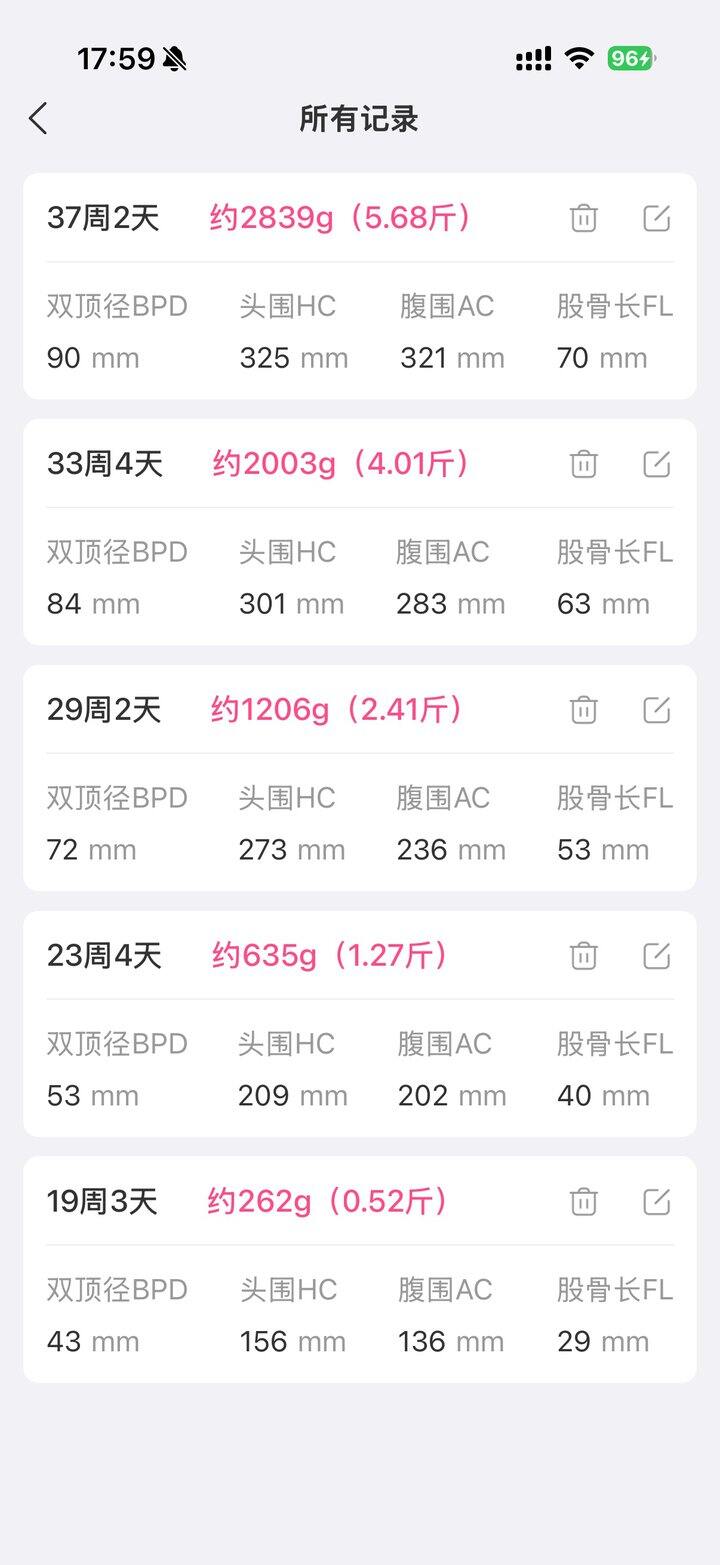The image size is (720, 1565).
Task: Edit the 19周3天 record
Action: click(x=656, y=1202)
